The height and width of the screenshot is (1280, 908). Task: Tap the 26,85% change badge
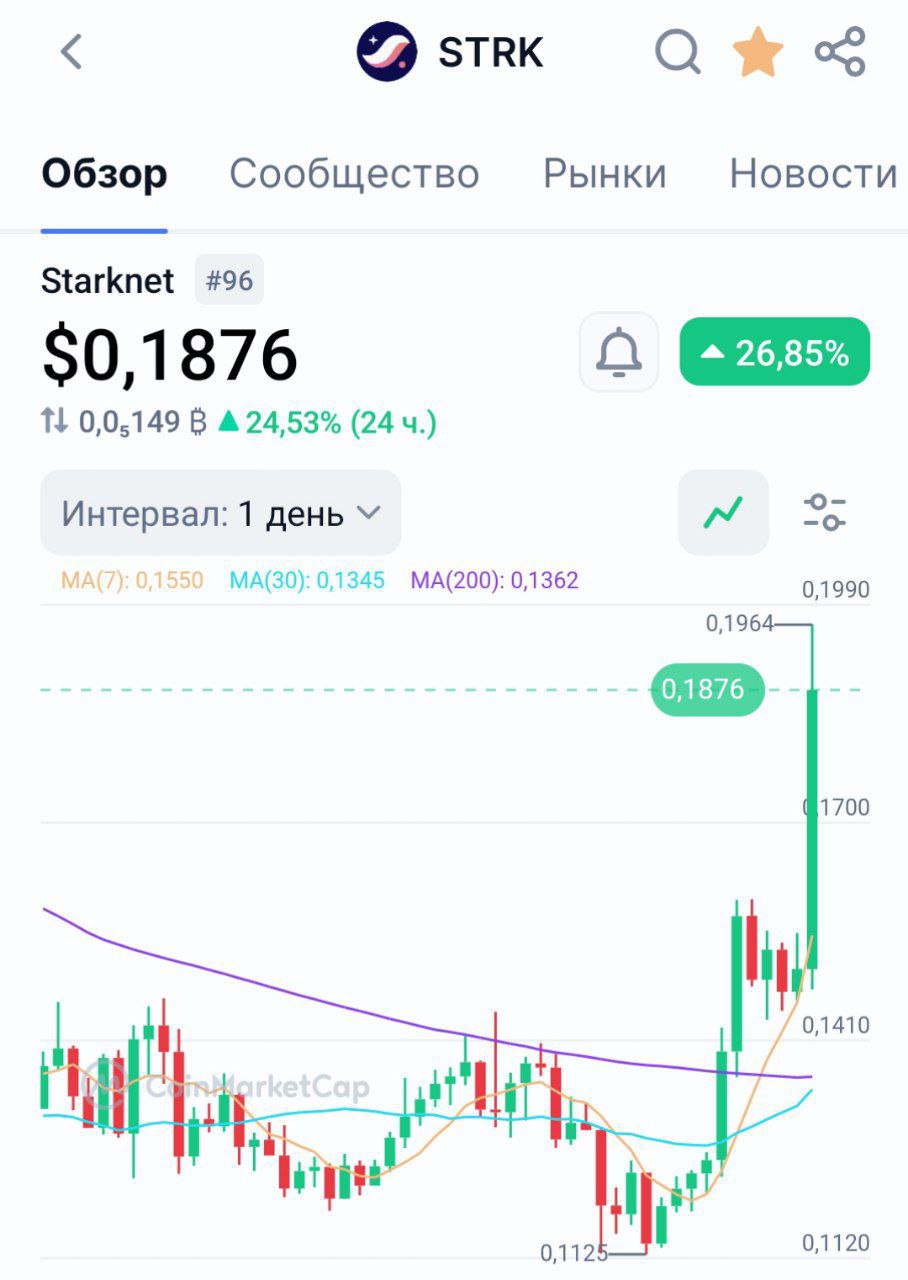(x=774, y=352)
